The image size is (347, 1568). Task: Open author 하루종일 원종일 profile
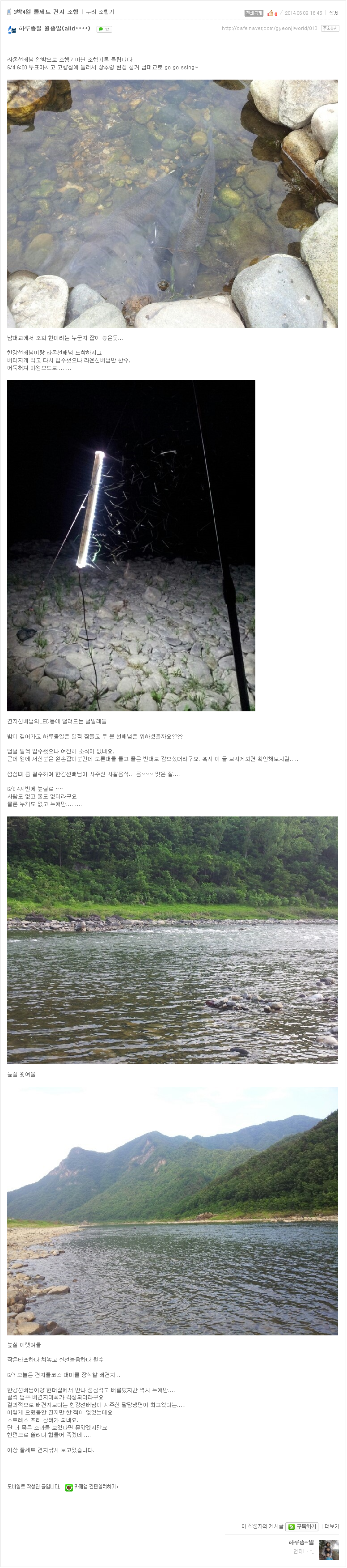click(x=54, y=29)
